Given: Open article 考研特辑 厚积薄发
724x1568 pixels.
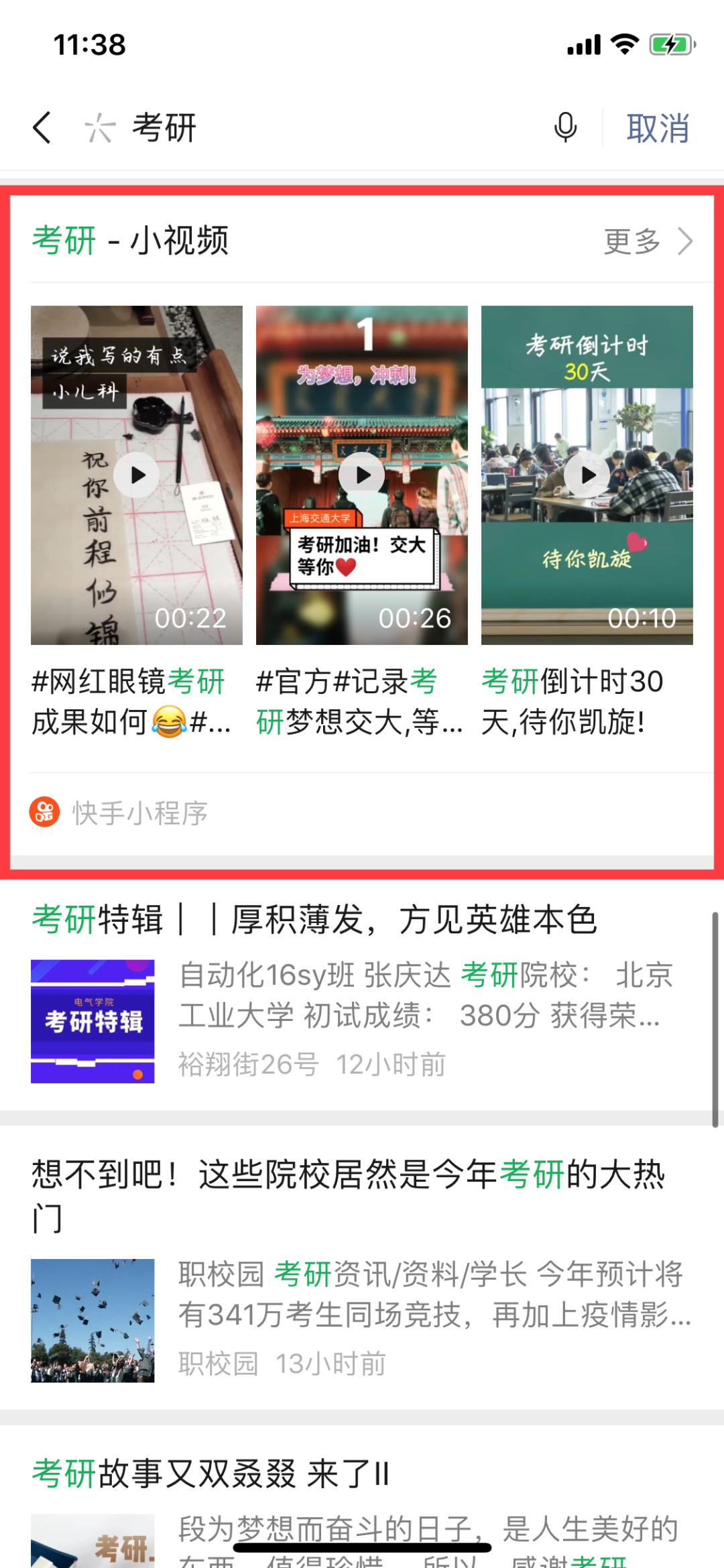Looking at the screenshot, I should 314,919.
